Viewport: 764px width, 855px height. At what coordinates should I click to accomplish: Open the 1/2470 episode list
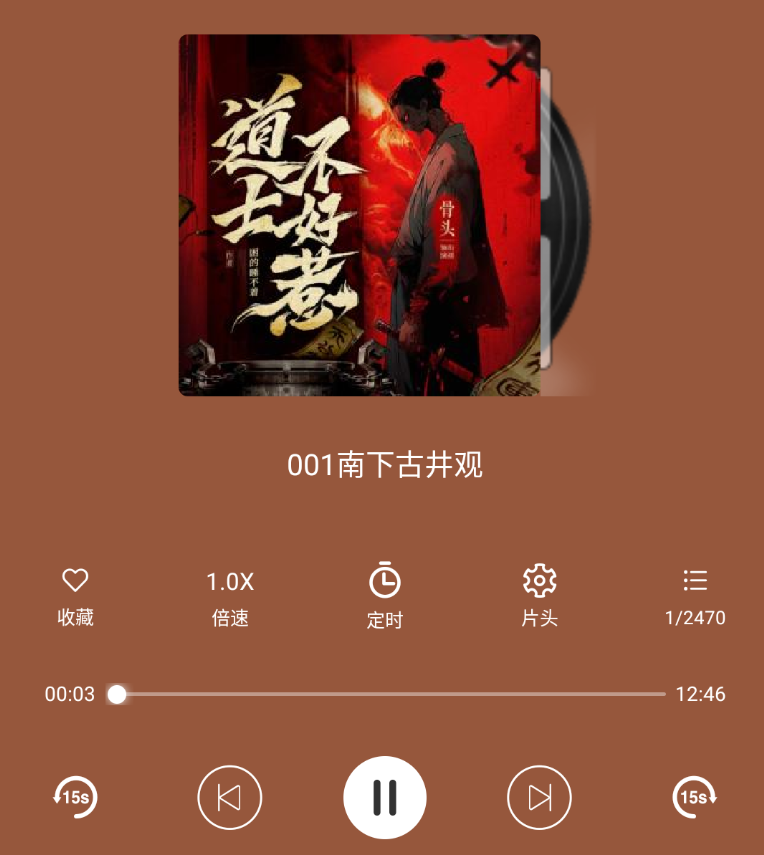point(695,596)
